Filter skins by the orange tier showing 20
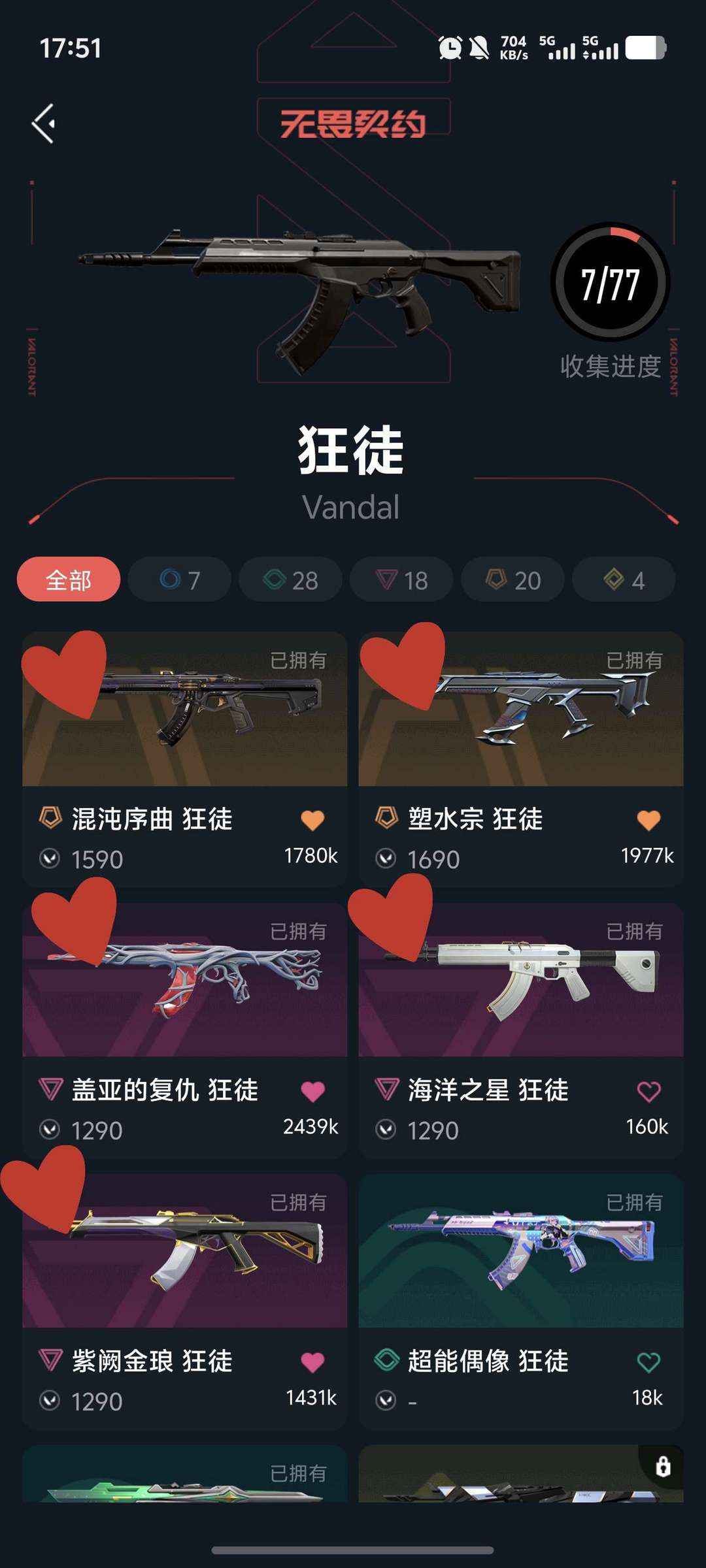The height and width of the screenshot is (1568, 706). coord(513,580)
